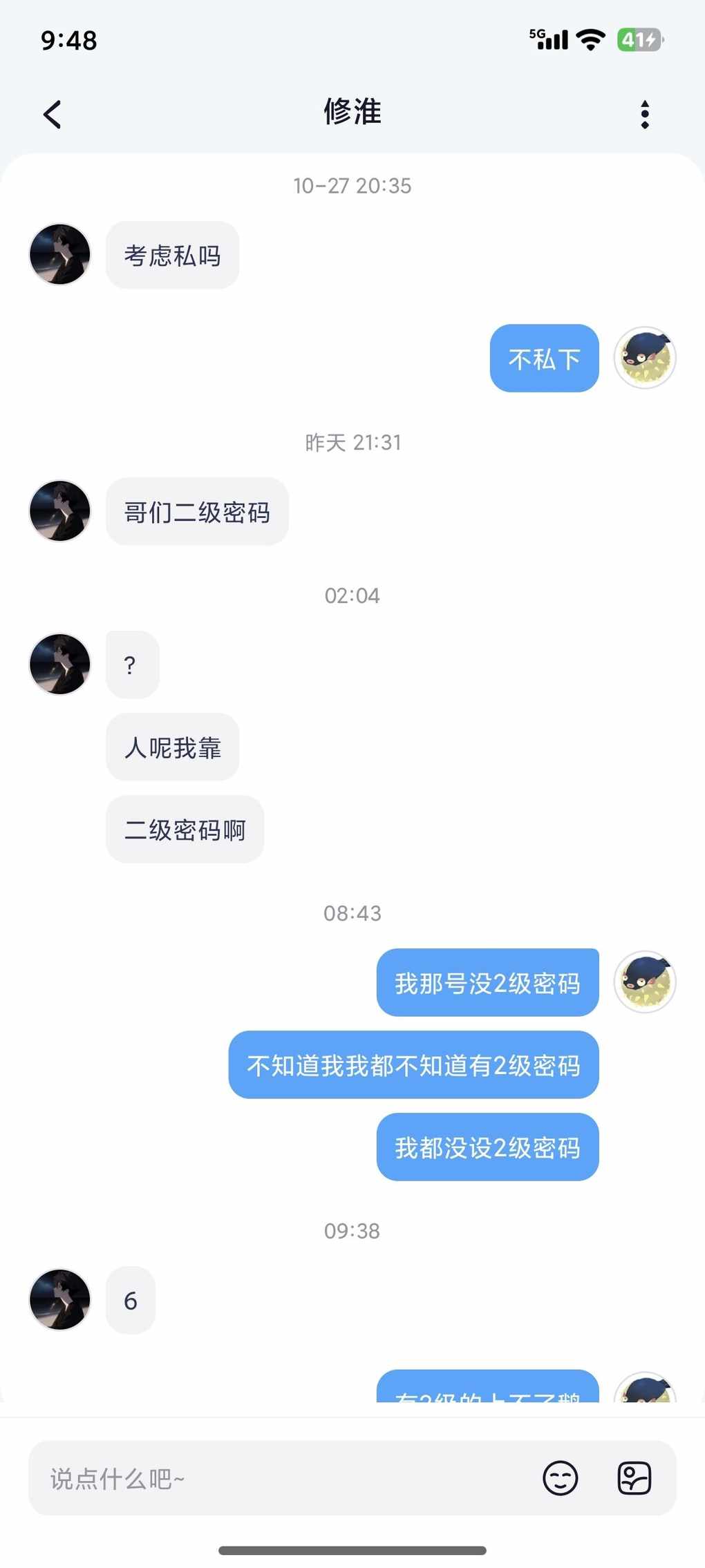Go back using the top-left arrow

[53, 114]
